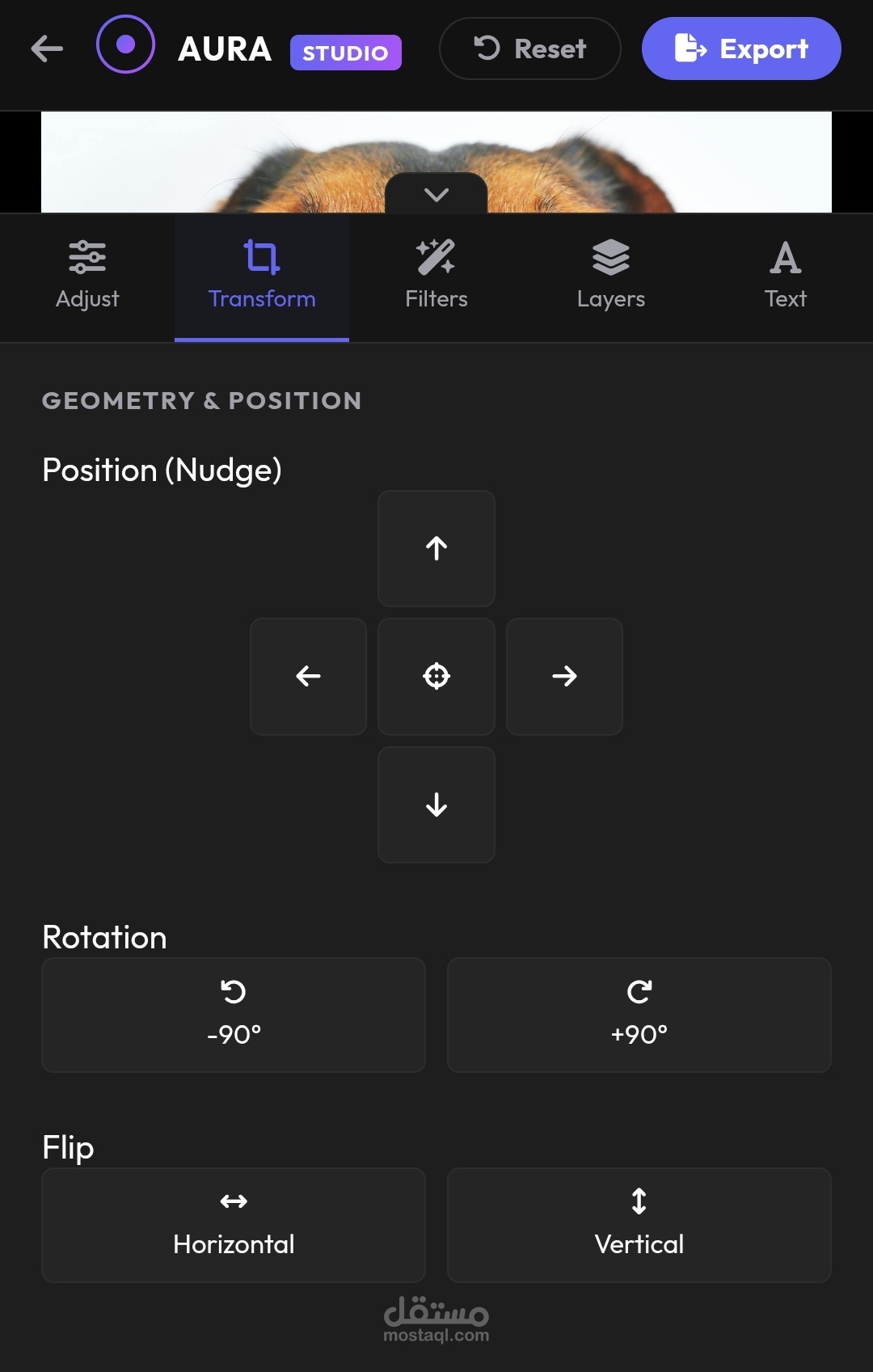Reset all edits
The image size is (873, 1372).
click(529, 49)
